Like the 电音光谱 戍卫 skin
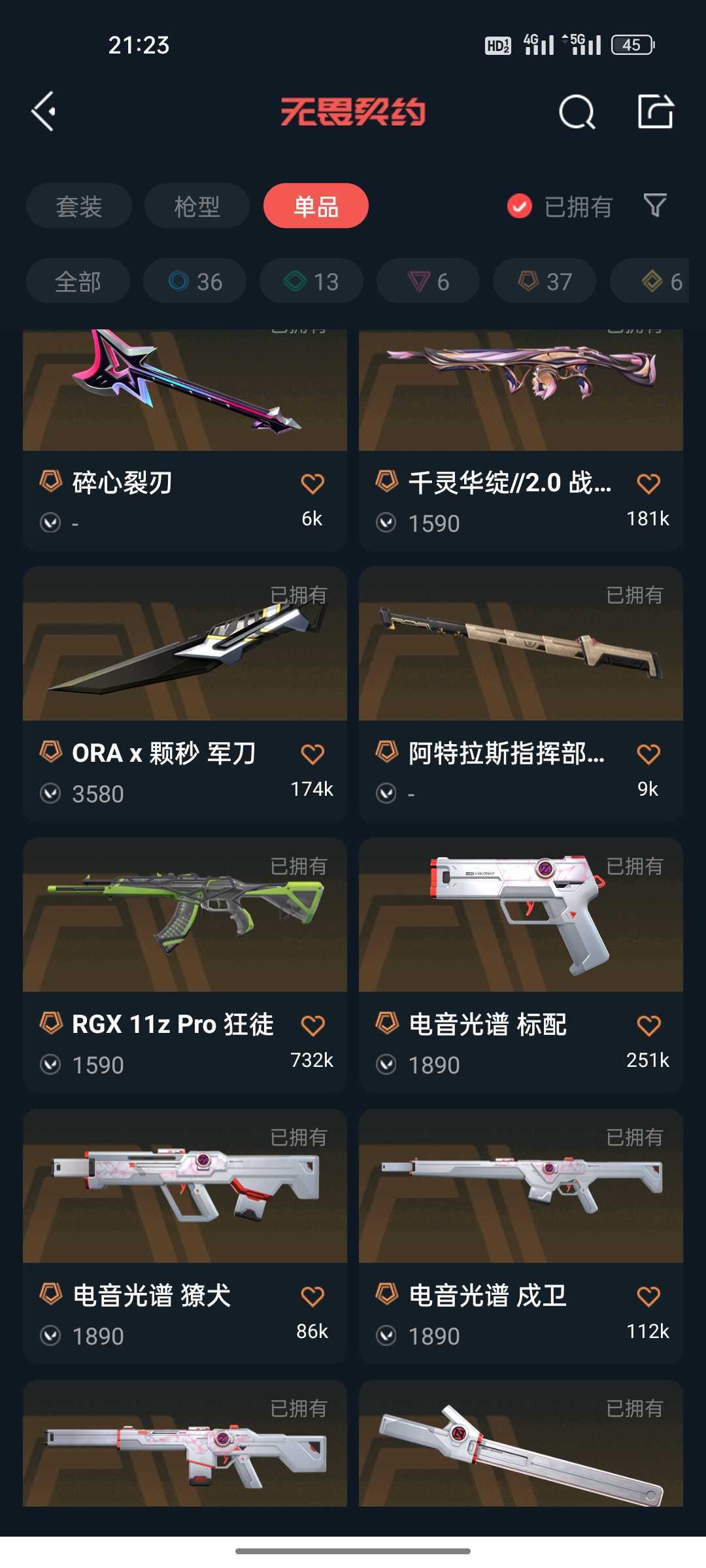The width and height of the screenshot is (706, 1568). pyautogui.click(x=648, y=1297)
